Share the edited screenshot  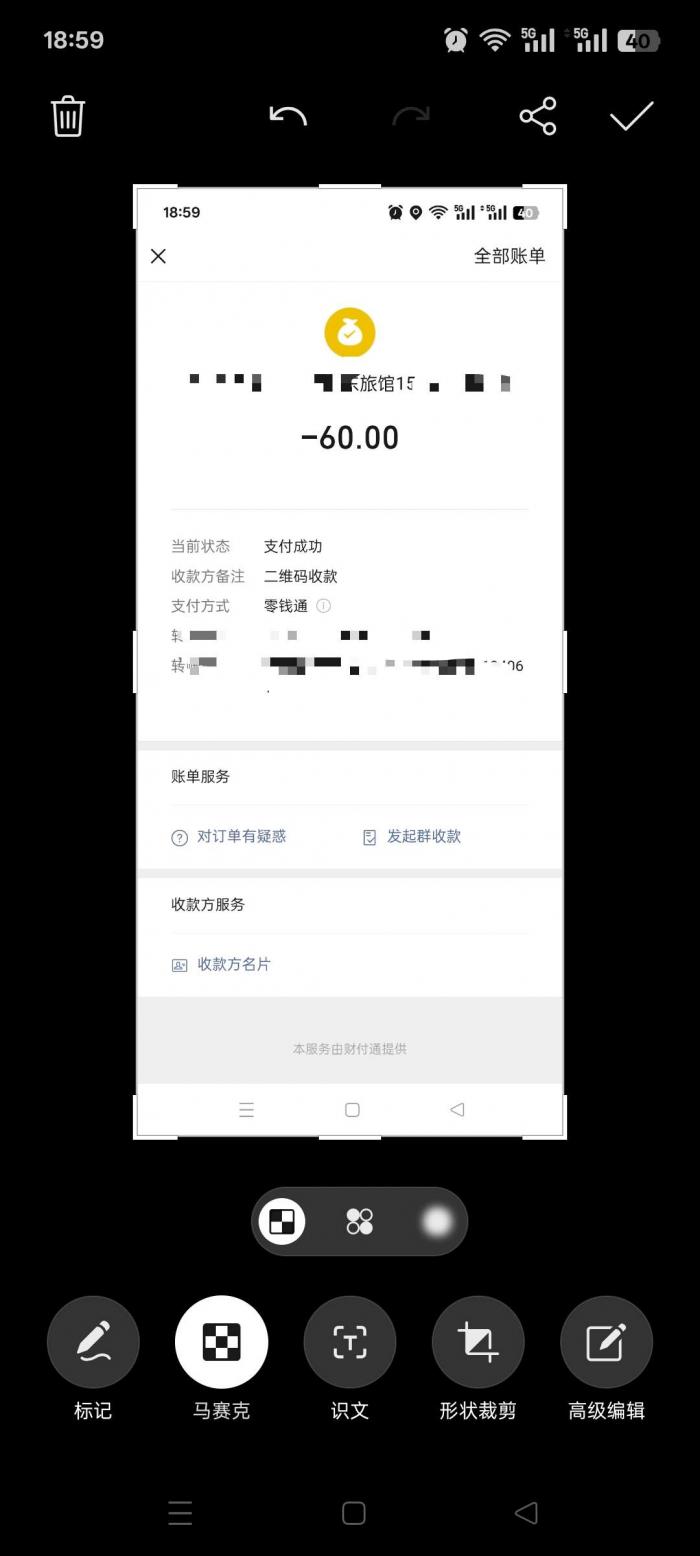(x=538, y=116)
